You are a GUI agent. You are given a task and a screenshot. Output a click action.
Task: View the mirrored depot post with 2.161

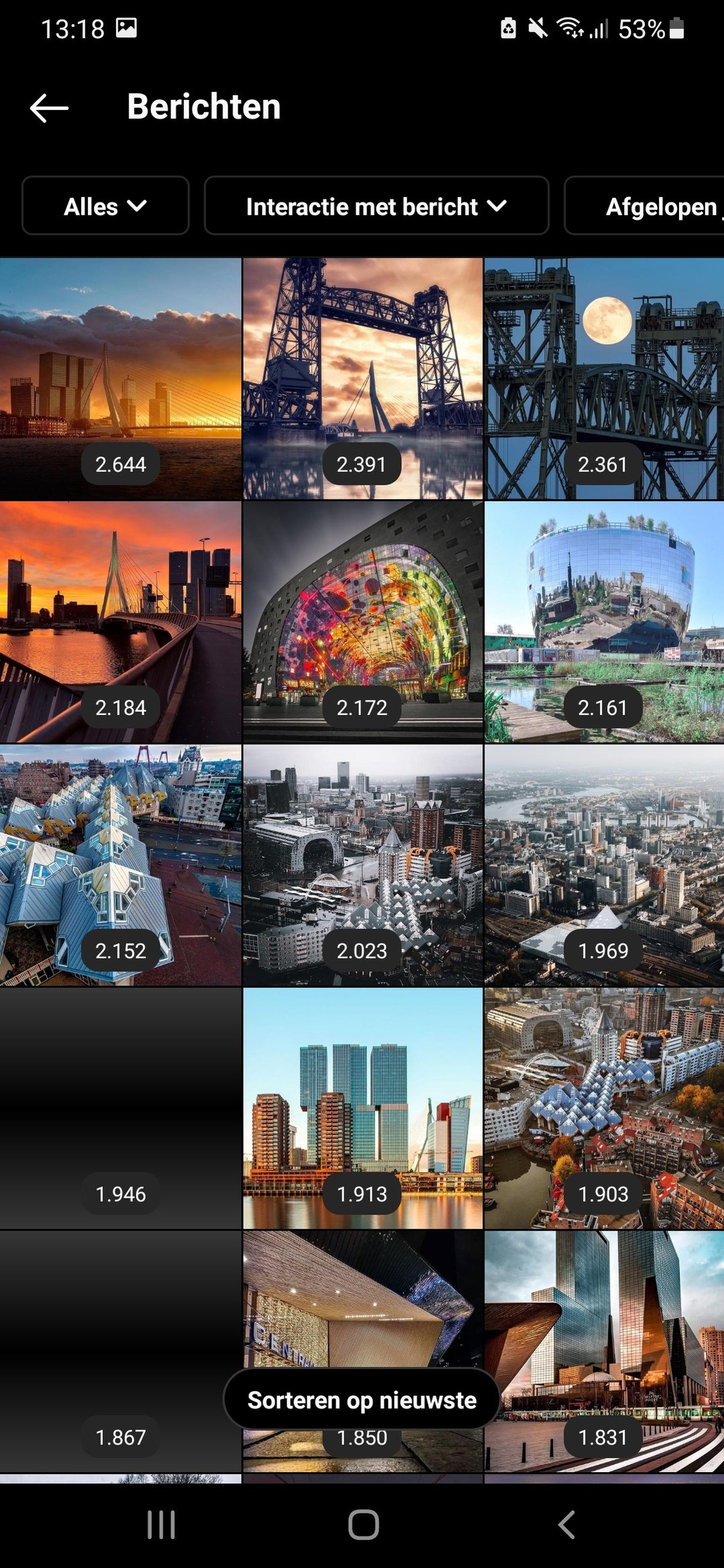coord(604,622)
